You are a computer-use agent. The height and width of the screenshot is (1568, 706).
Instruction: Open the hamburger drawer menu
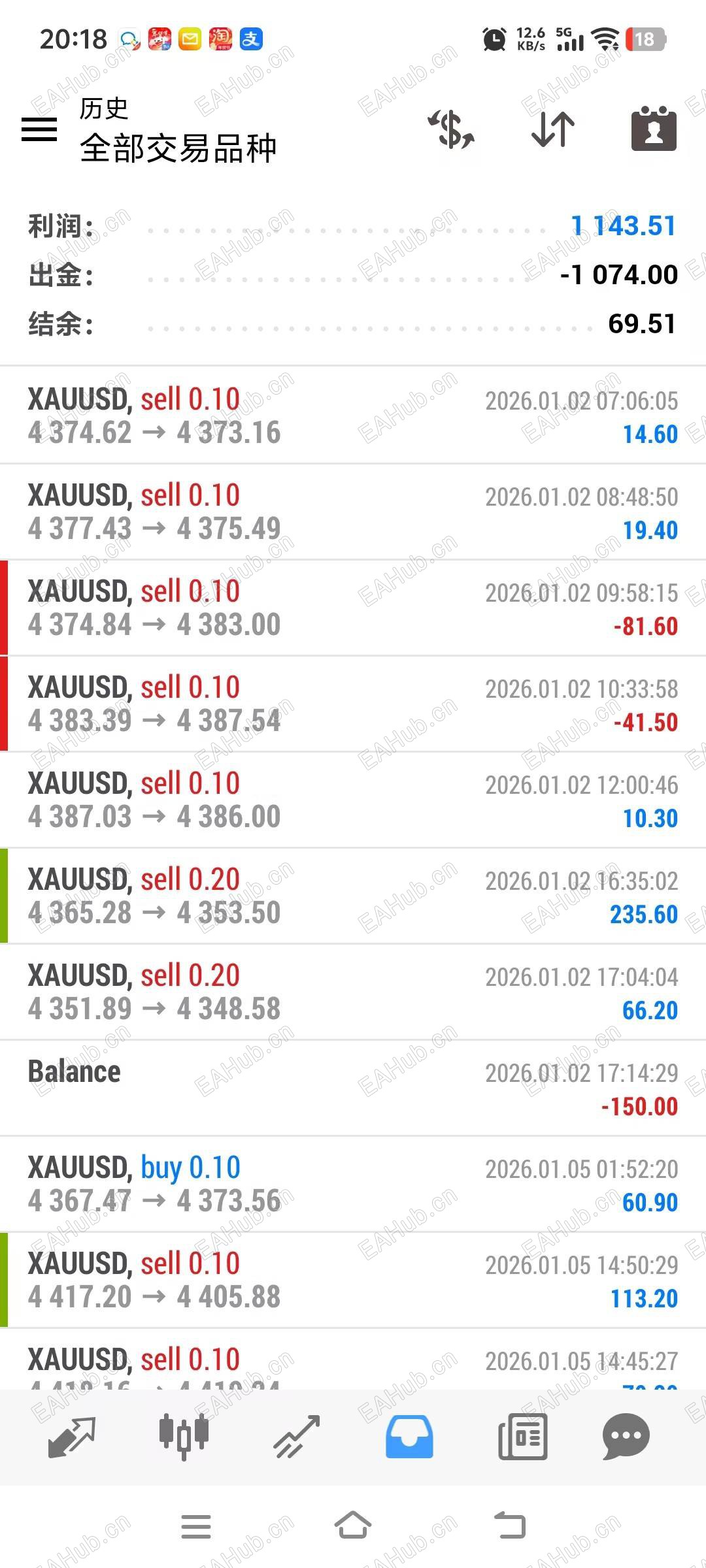[x=39, y=129]
